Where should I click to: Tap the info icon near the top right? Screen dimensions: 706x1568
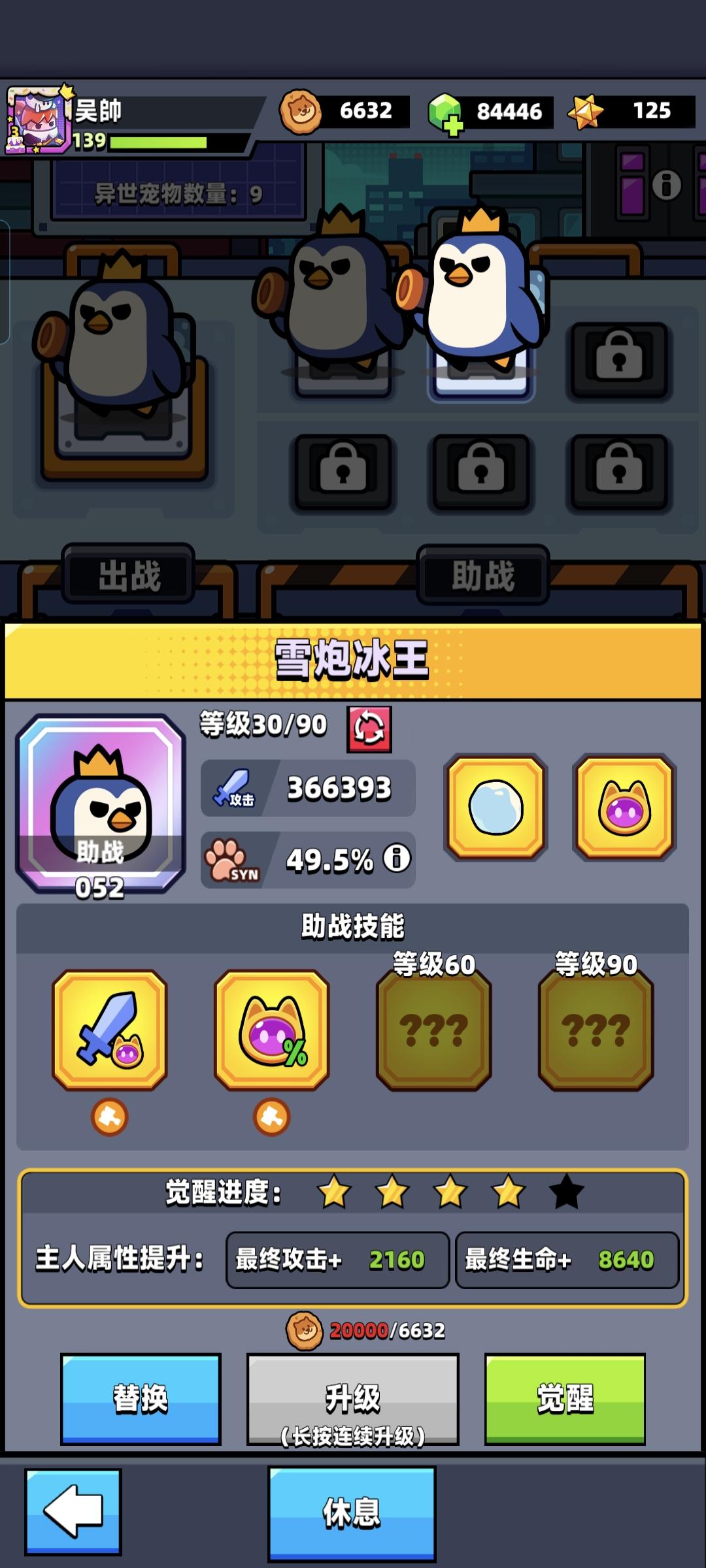668,185
